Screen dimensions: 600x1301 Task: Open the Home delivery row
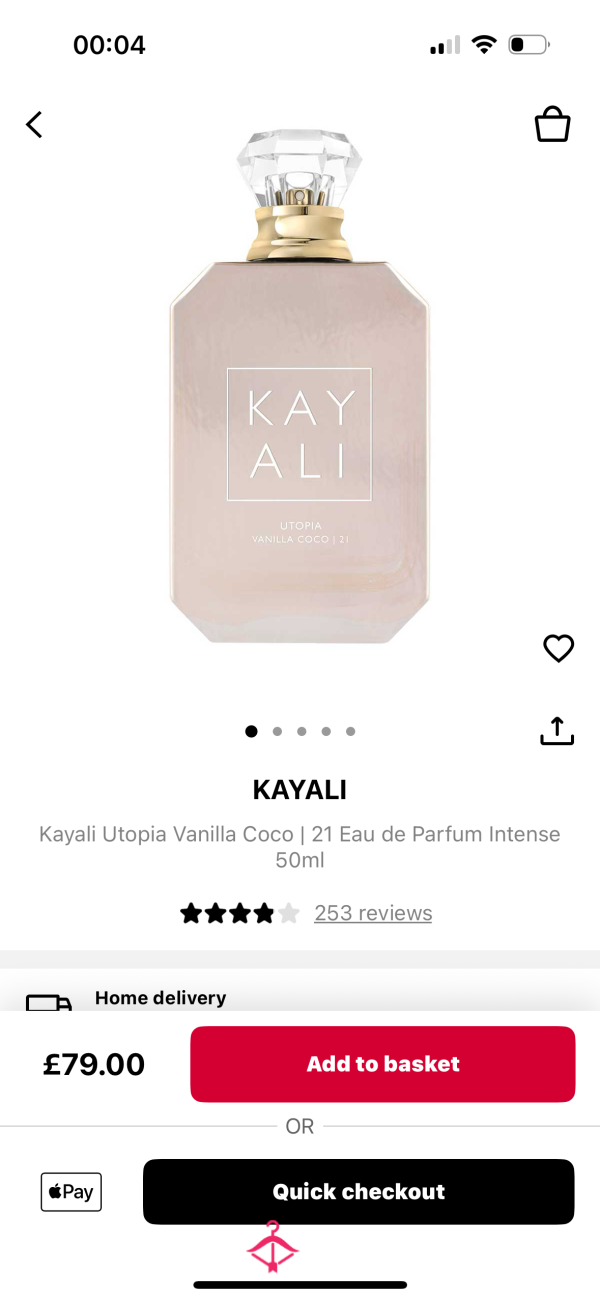pyautogui.click(x=300, y=998)
